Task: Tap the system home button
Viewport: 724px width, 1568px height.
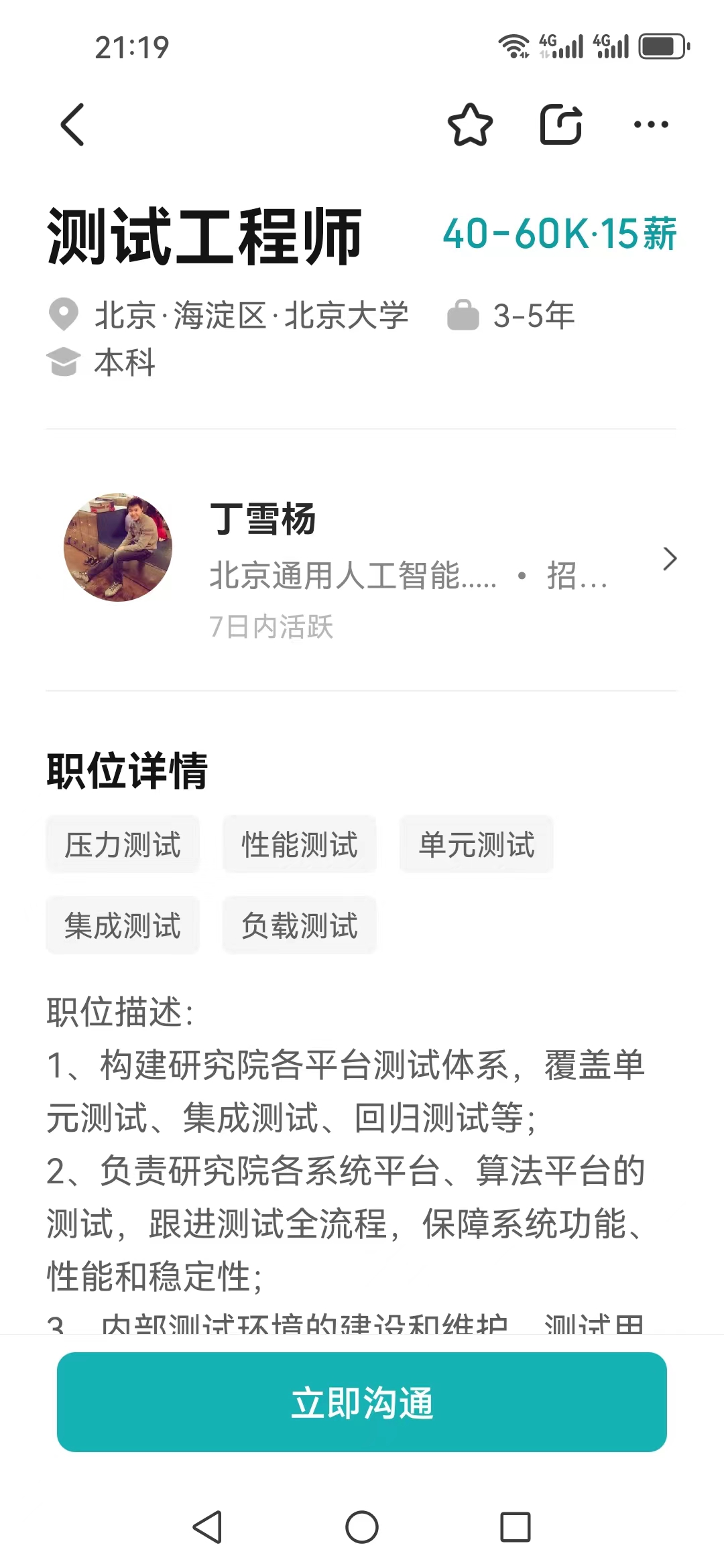Action: 362,1528
